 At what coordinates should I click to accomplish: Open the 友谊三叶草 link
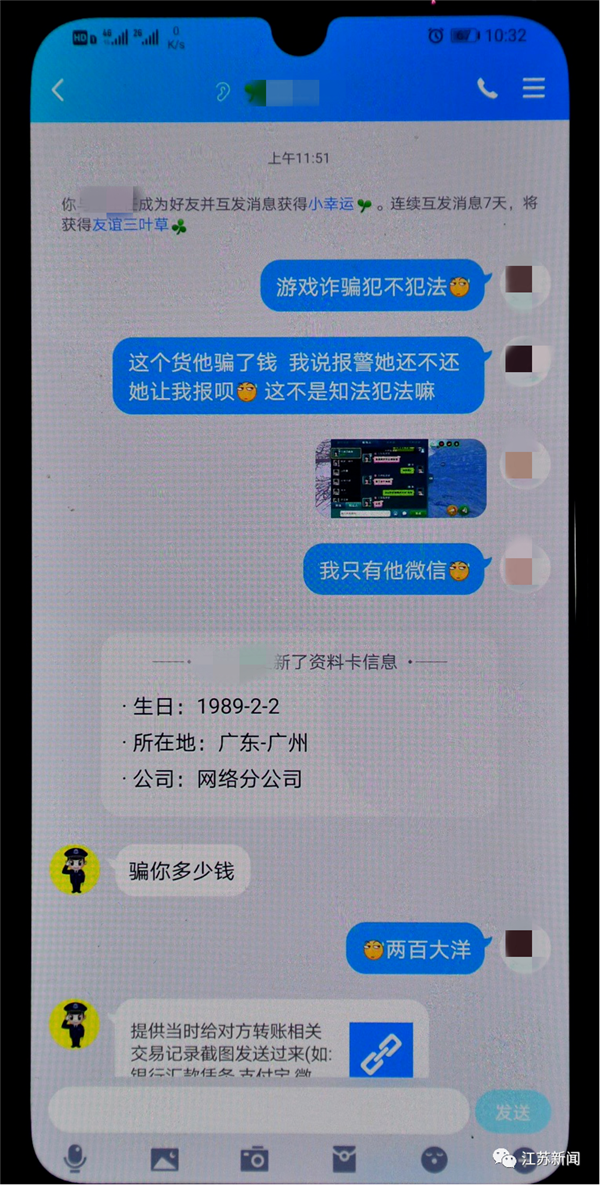130,226
